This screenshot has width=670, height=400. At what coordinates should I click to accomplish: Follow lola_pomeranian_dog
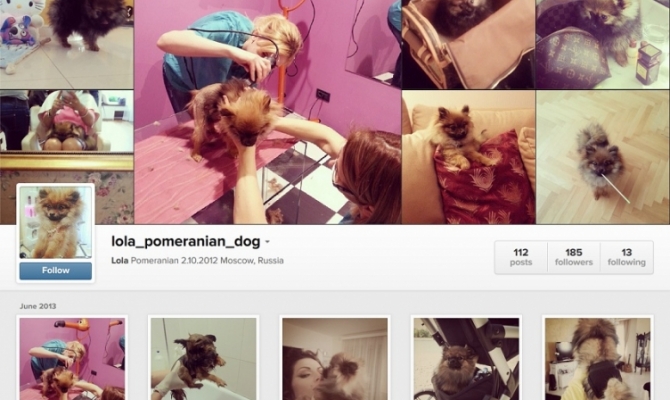55,270
